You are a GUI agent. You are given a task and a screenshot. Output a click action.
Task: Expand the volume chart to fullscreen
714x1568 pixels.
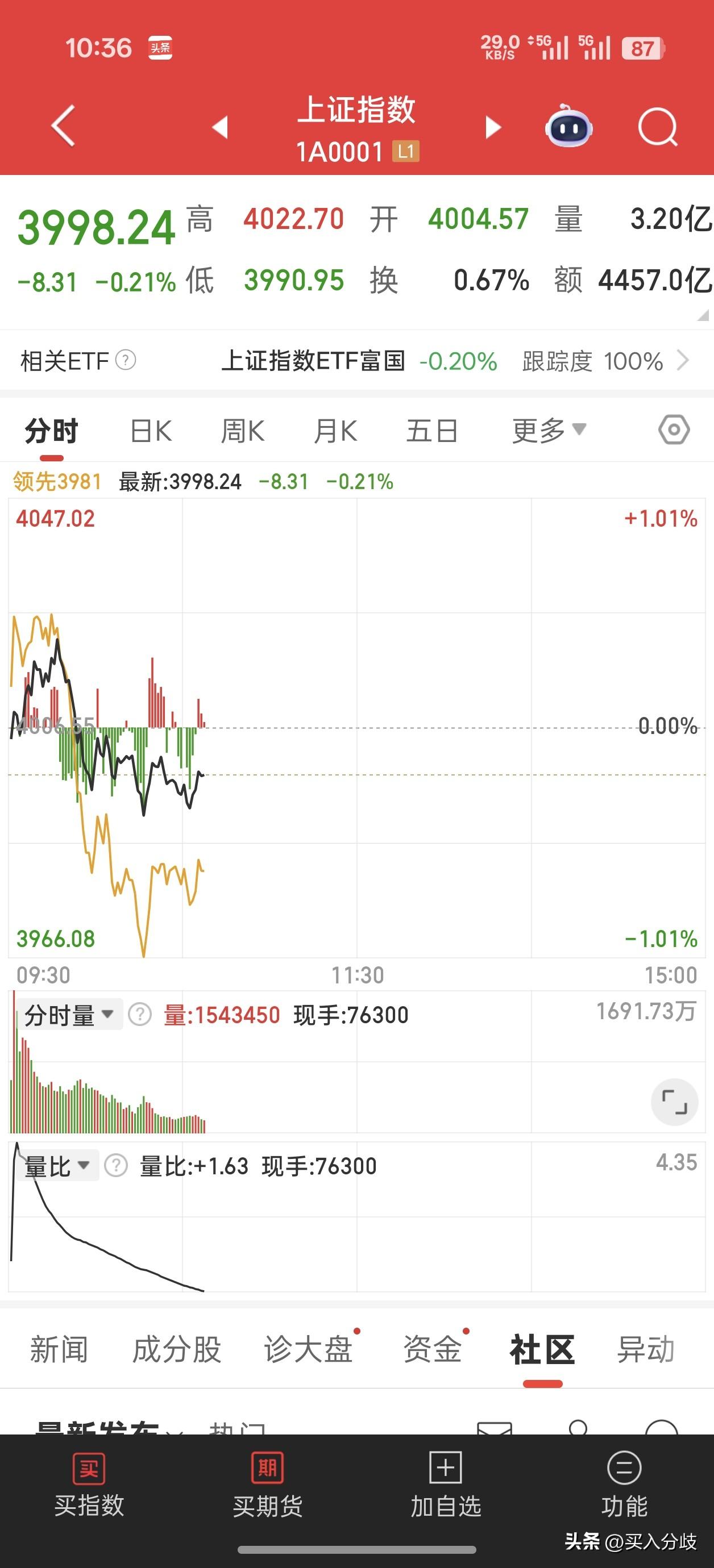[675, 1102]
